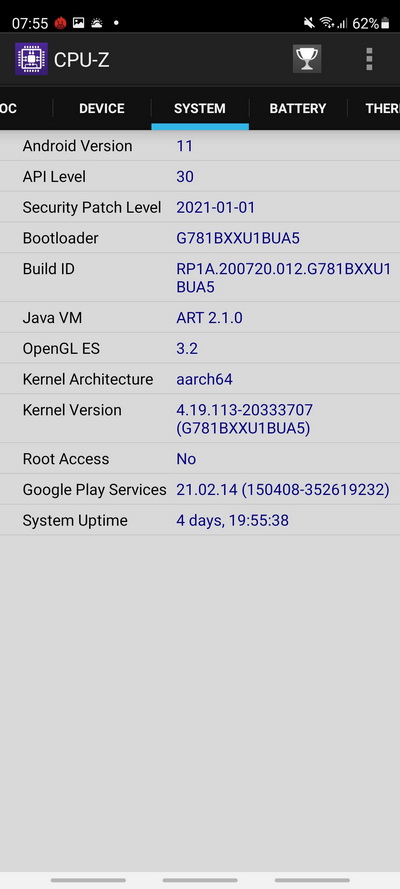
Task: Select the SYSTEM tab
Action: pos(200,108)
